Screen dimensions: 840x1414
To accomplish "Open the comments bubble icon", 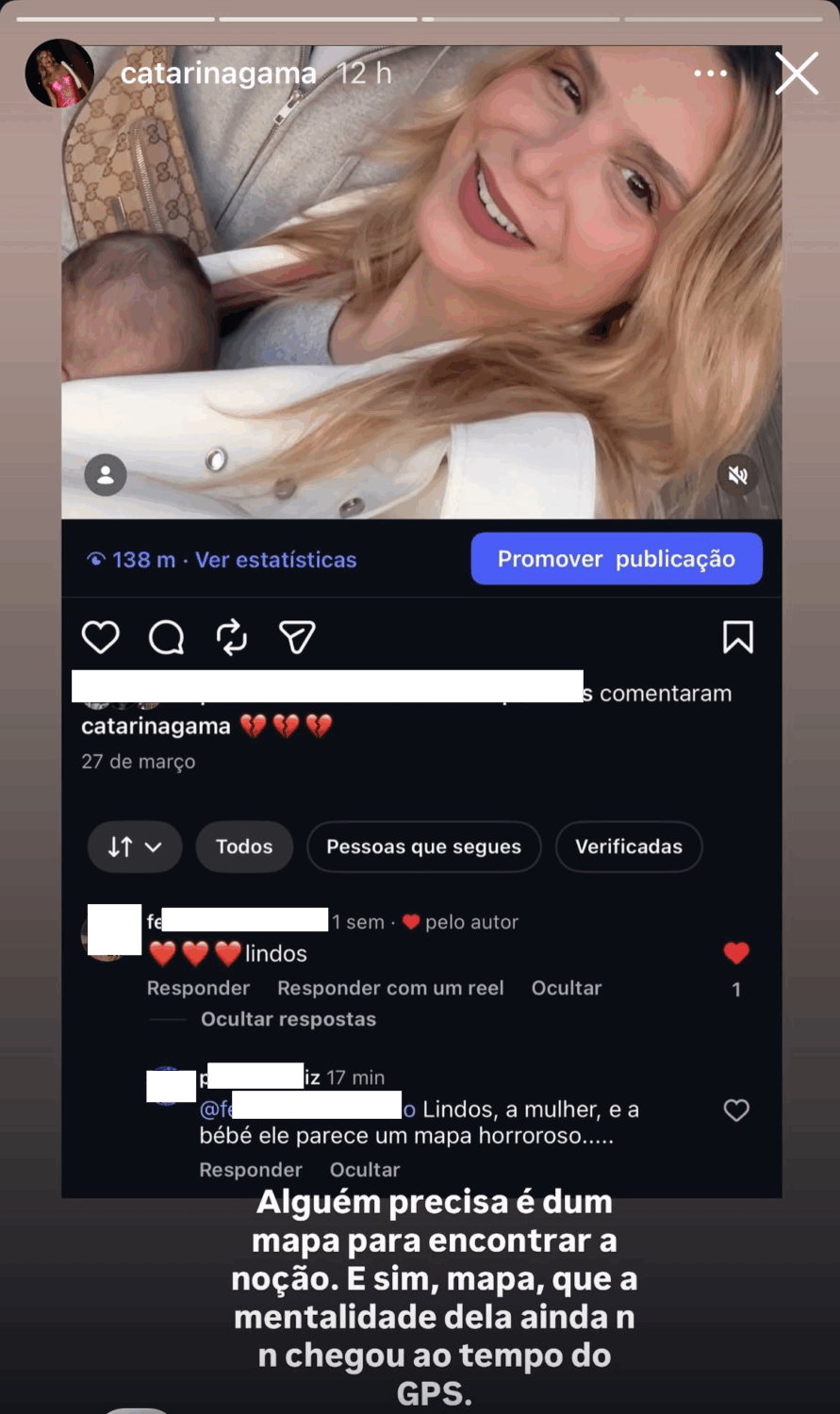I will click(167, 637).
